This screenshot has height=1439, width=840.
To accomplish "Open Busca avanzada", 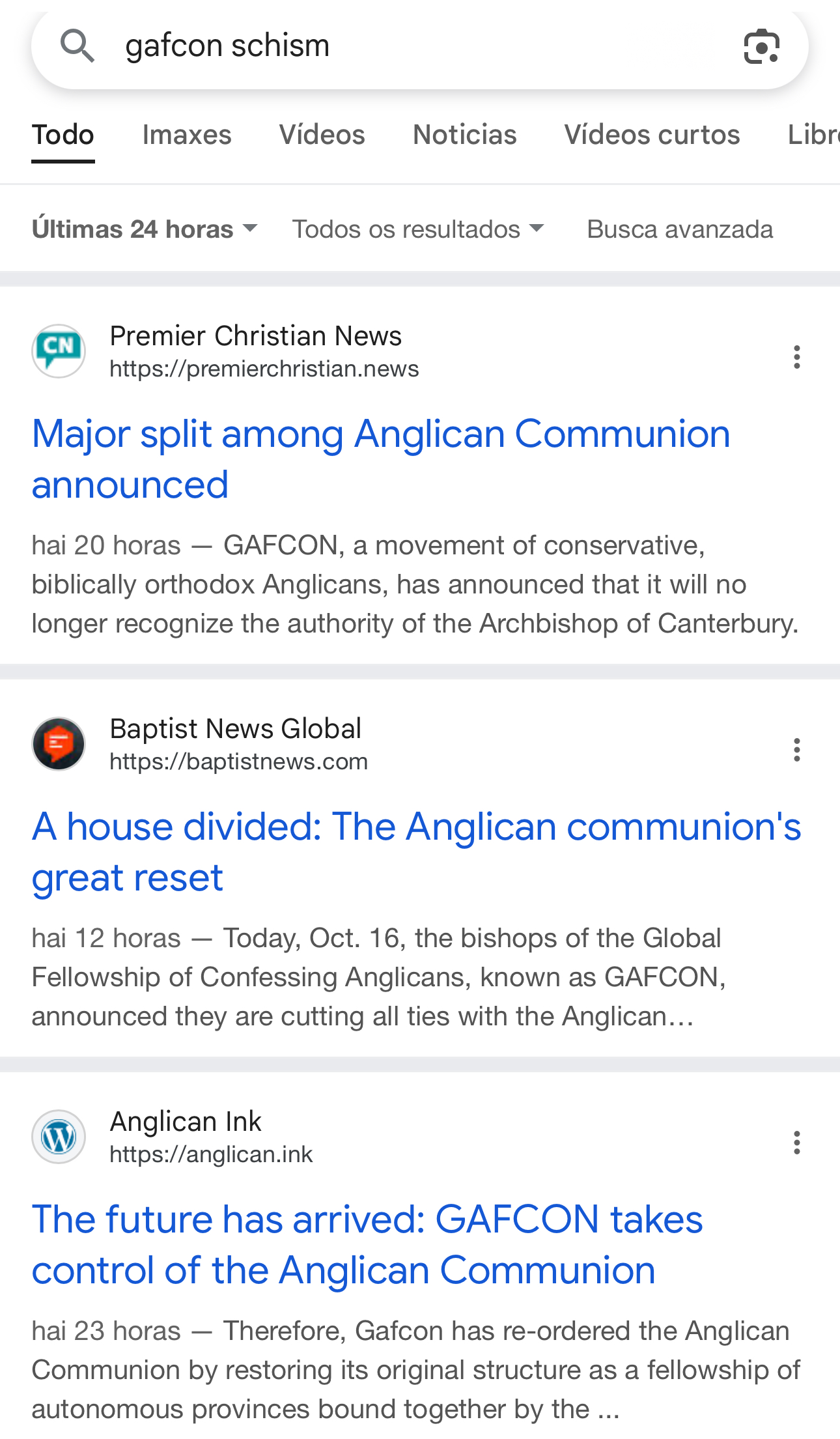I will [x=680, y=229].
